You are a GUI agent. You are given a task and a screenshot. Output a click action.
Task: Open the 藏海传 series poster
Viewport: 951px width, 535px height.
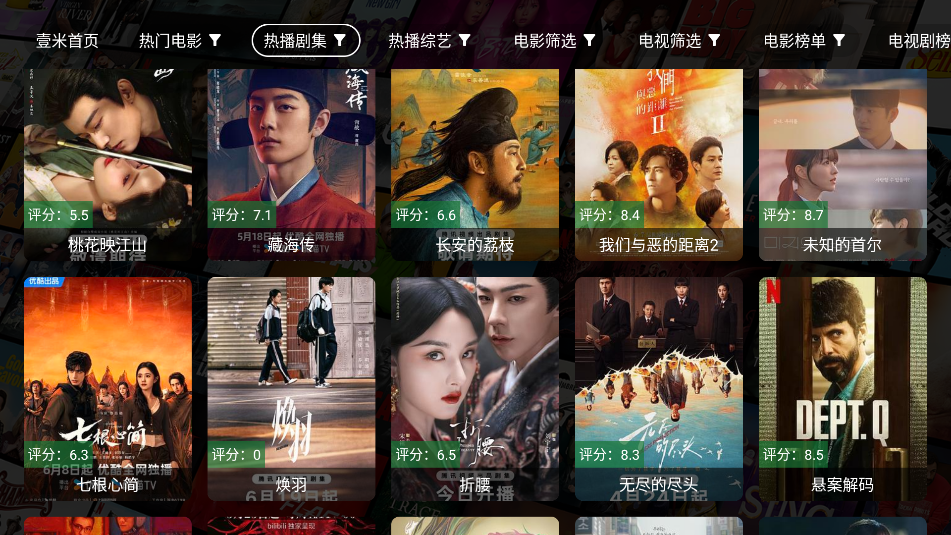(x=291, y=160)
